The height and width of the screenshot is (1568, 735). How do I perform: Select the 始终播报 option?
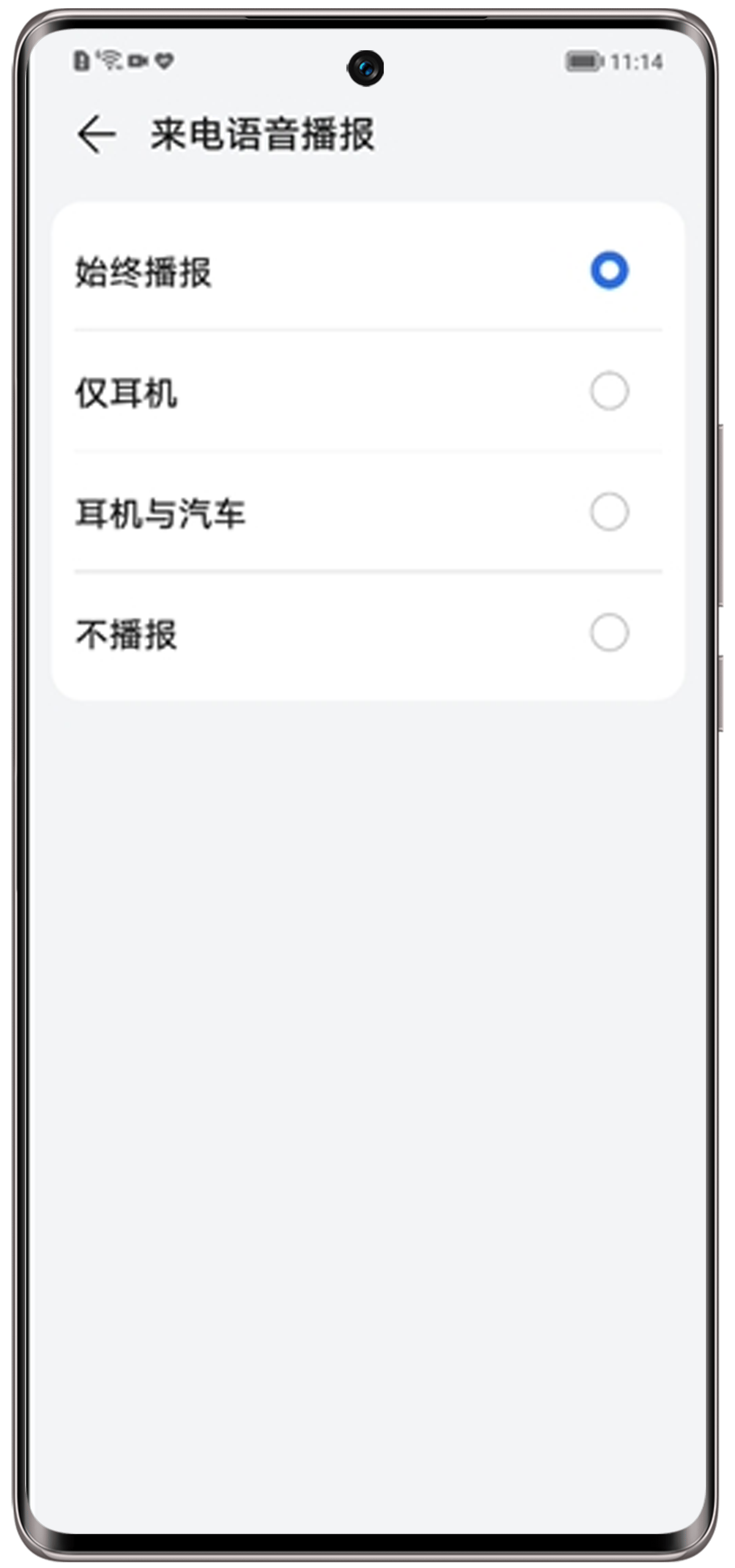click(x=609, y=270)
